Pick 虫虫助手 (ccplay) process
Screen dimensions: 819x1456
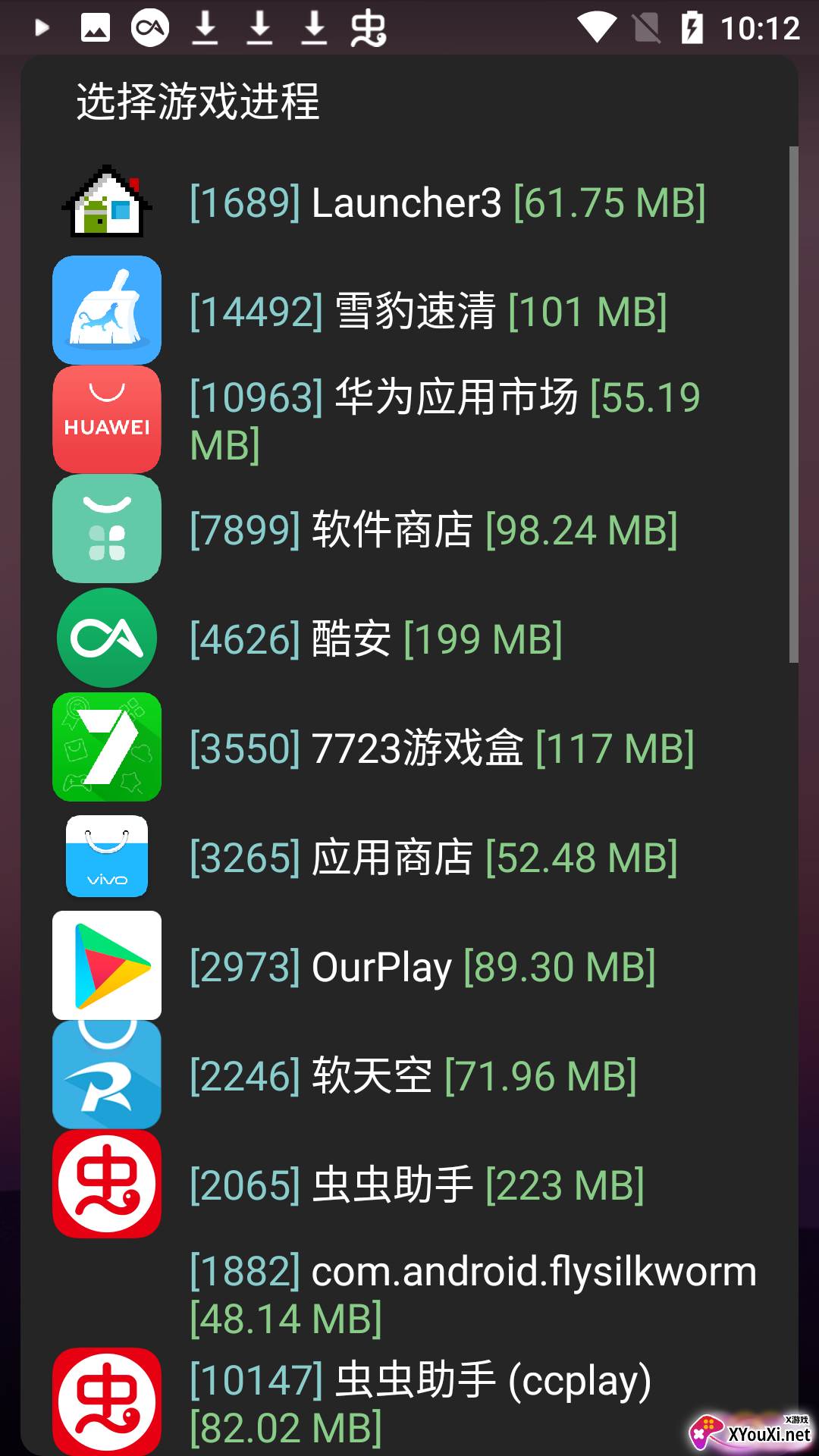[x=409, y=1401]
